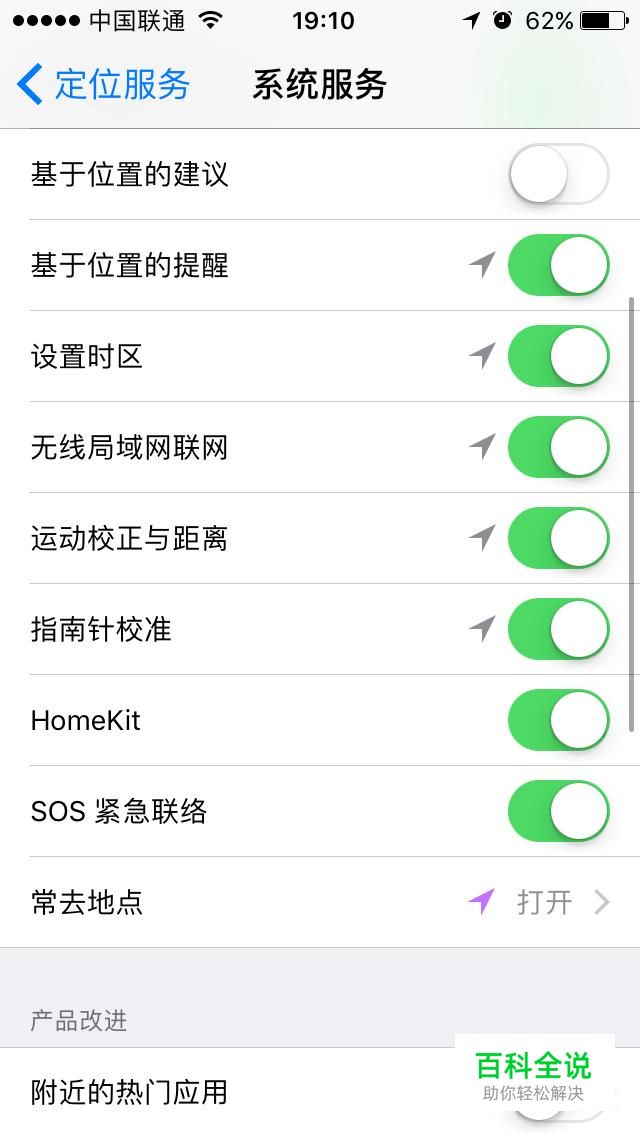
Task: Toggle 无线局域网联网 off
Action: (x=559, y=447)
